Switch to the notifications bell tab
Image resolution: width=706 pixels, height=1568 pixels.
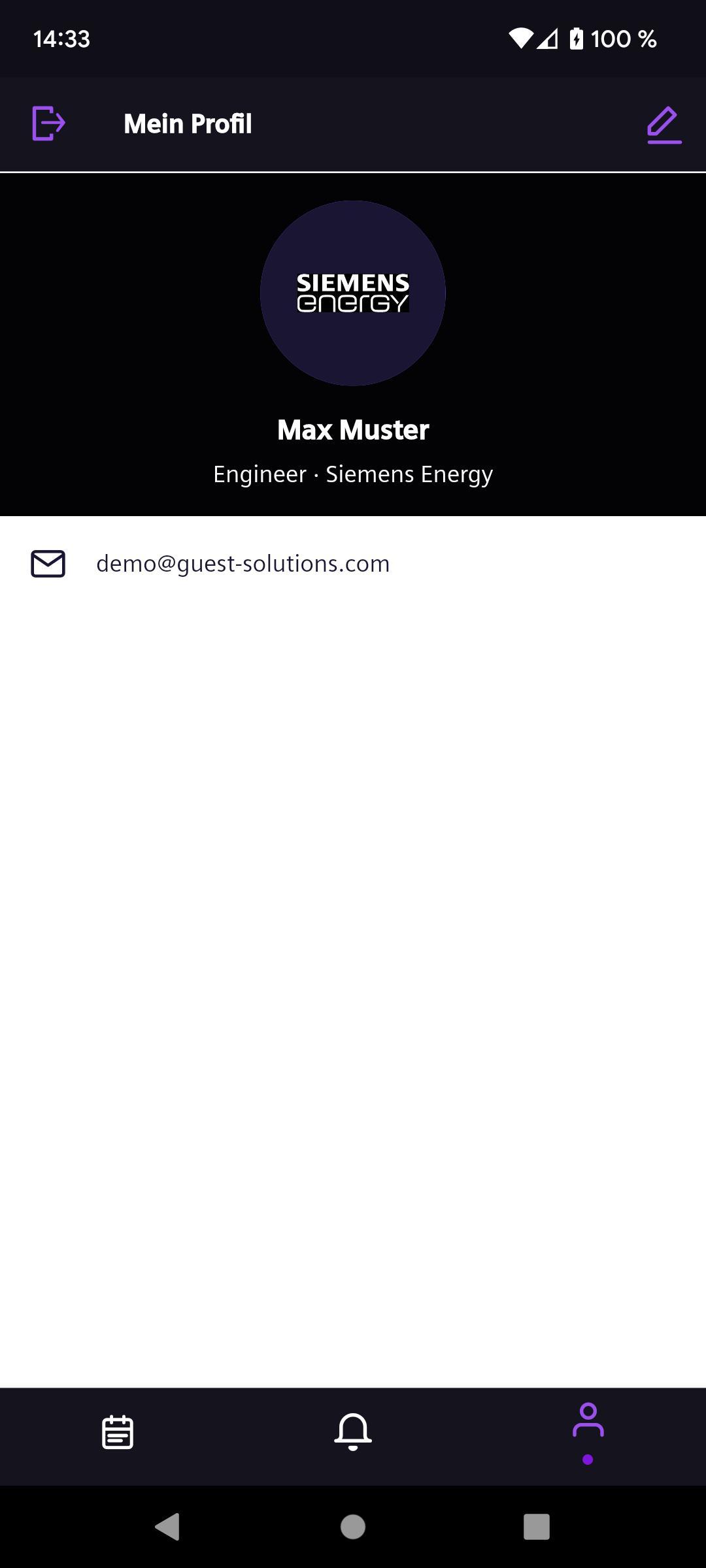(353, 1432)
